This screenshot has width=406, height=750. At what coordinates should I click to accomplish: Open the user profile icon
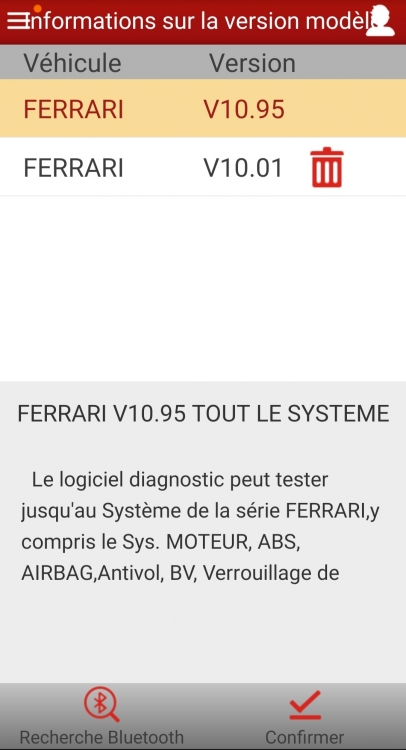click(x=380, y=21)
